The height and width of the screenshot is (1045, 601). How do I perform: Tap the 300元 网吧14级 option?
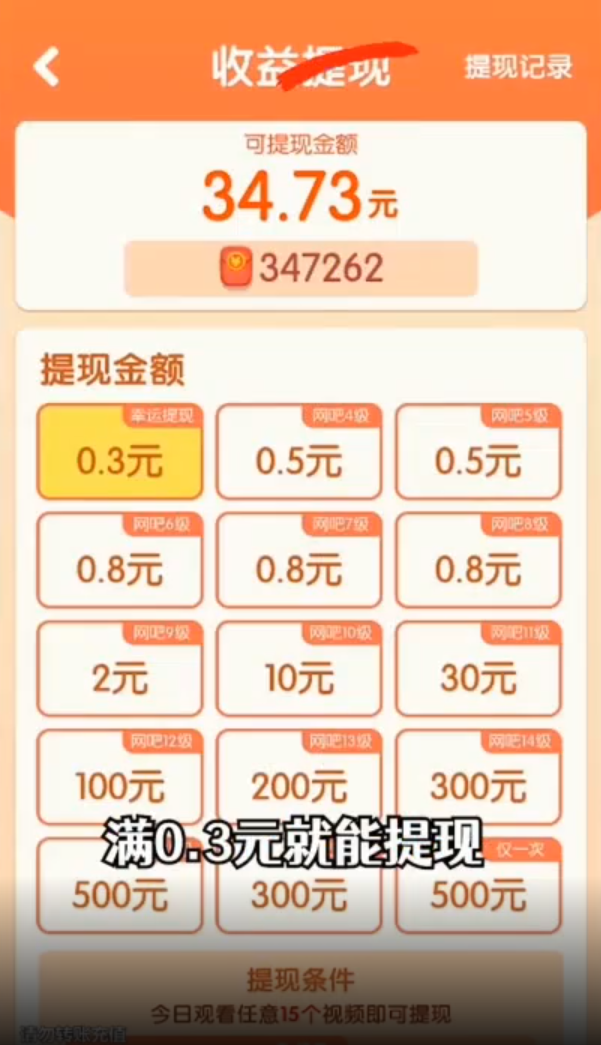(477, 778)
